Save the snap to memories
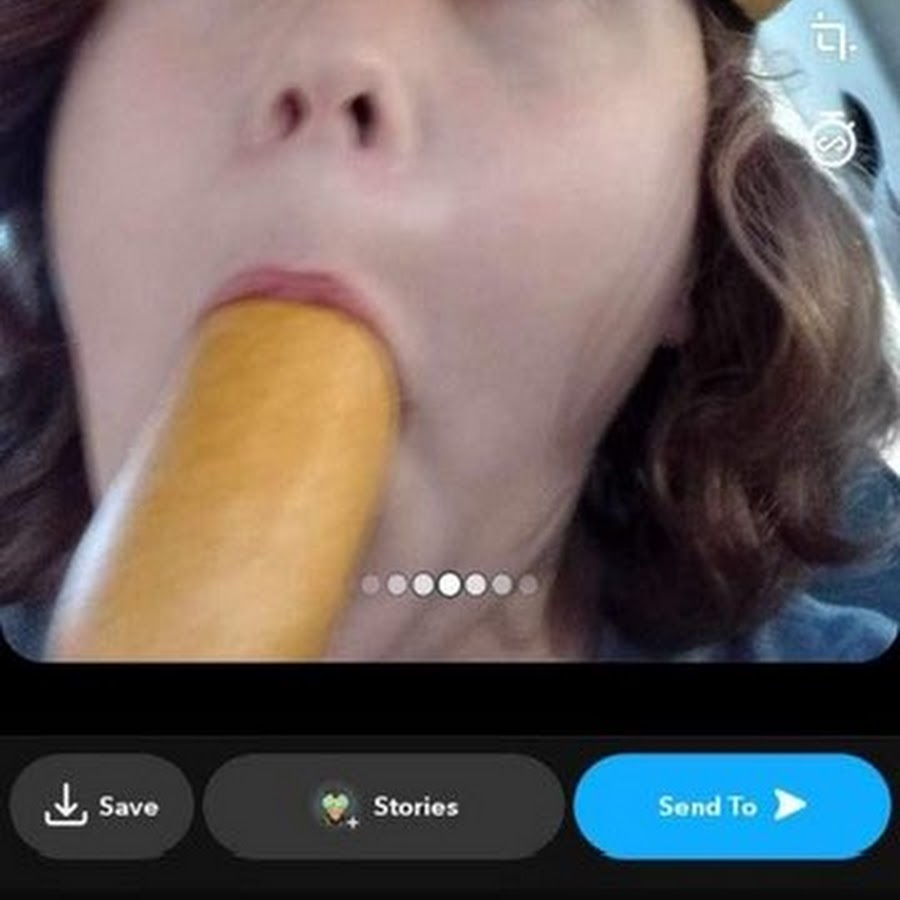Screen dimensions: 900x900 101,806
